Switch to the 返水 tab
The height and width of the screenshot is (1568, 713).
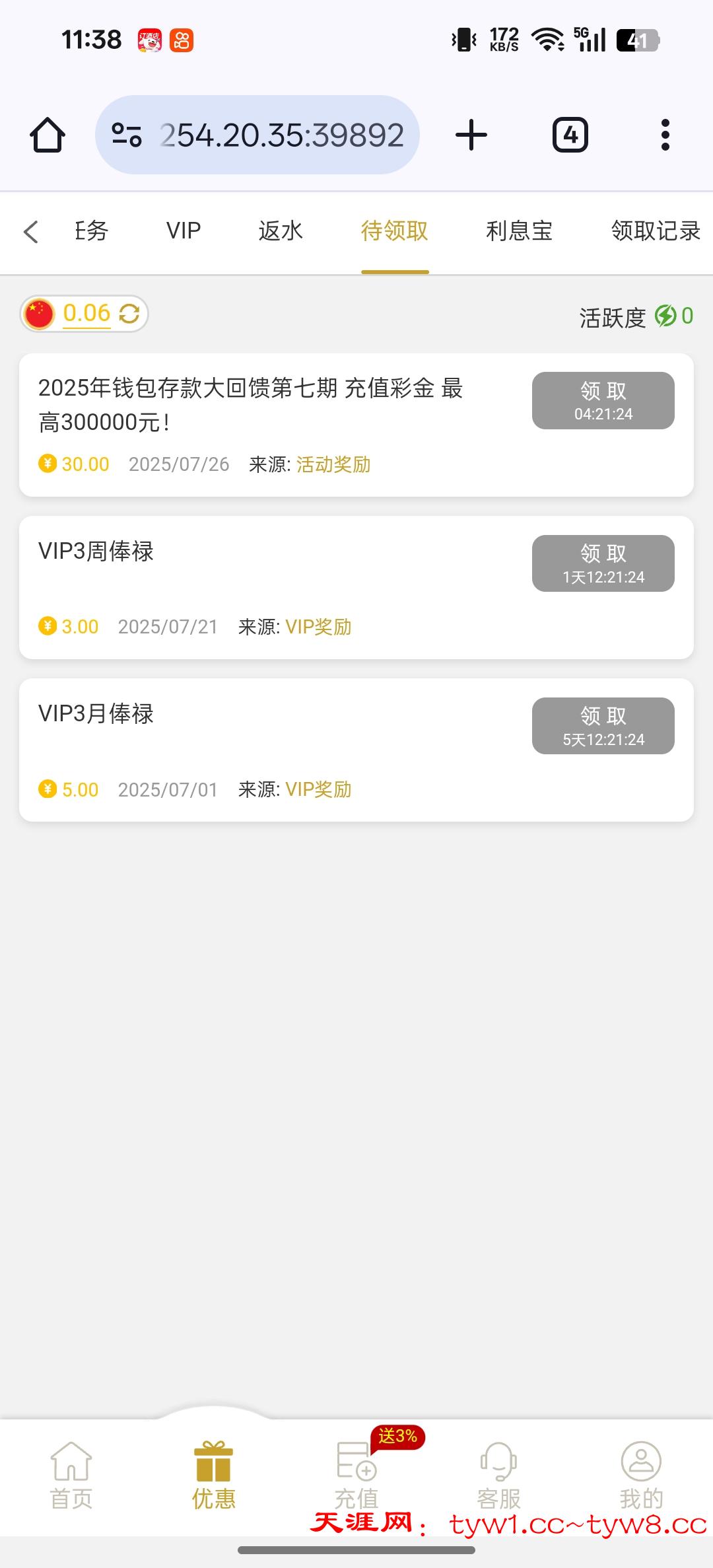(281, 231)
